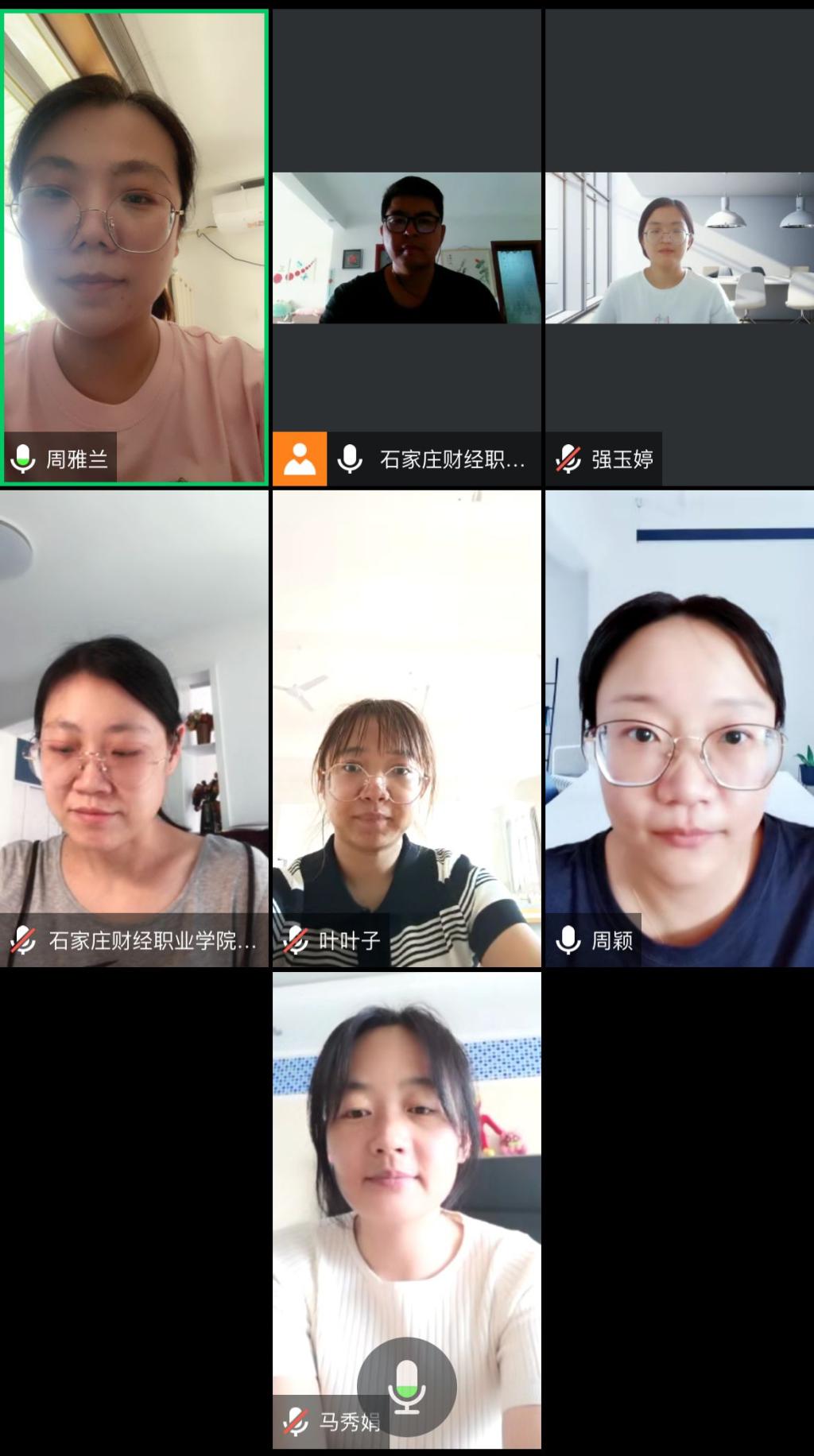Viewport: 814px width, 1456px height.
Task: Select 周雅兰's video tile
Action: coord(134,246)
